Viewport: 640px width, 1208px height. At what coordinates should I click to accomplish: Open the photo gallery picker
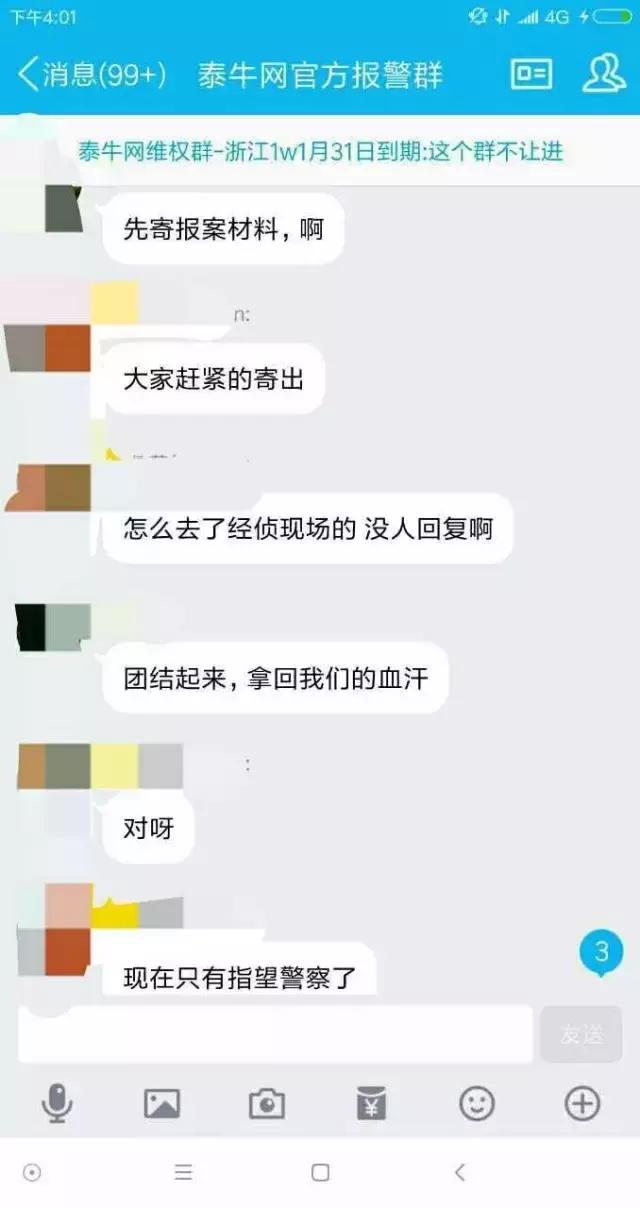(162, 1103)
